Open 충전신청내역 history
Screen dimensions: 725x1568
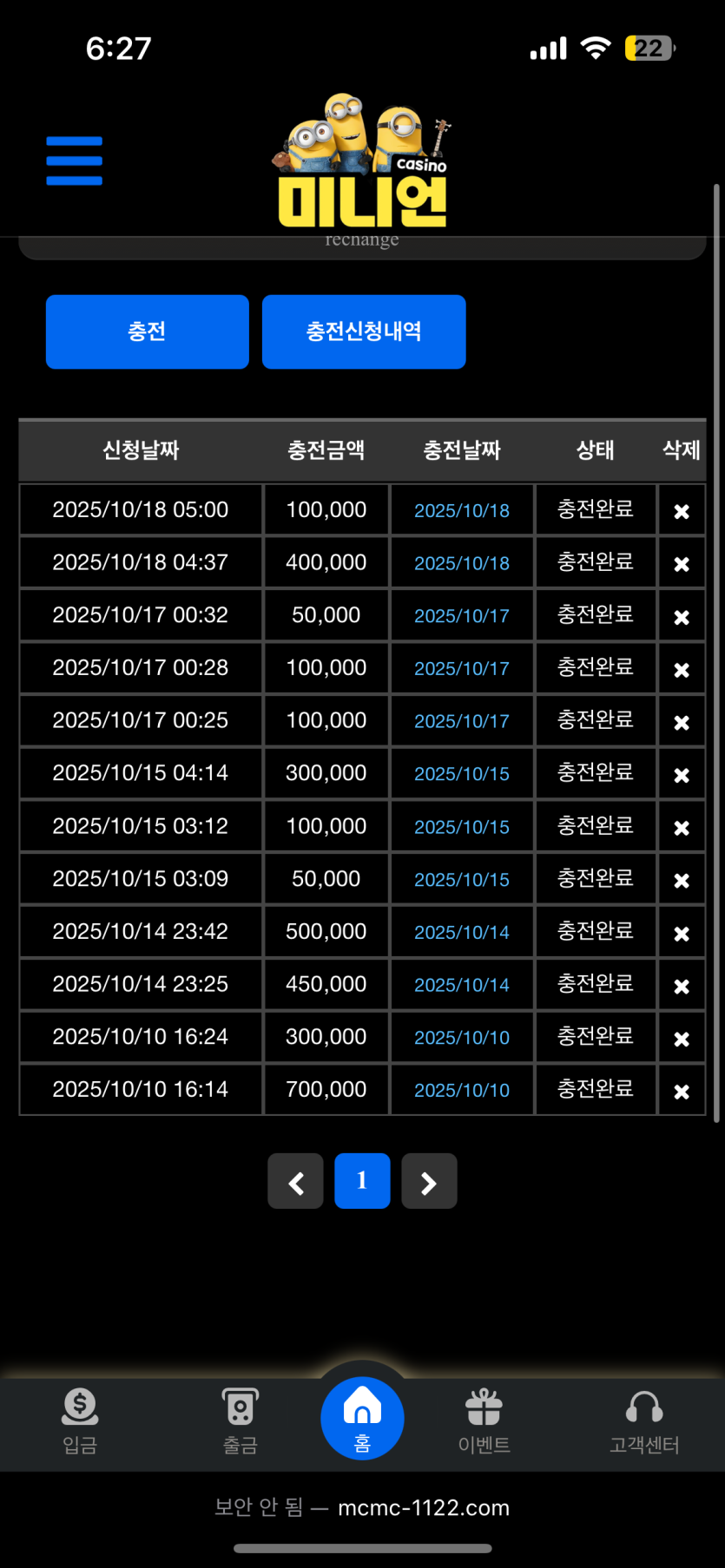click(364, 331)
